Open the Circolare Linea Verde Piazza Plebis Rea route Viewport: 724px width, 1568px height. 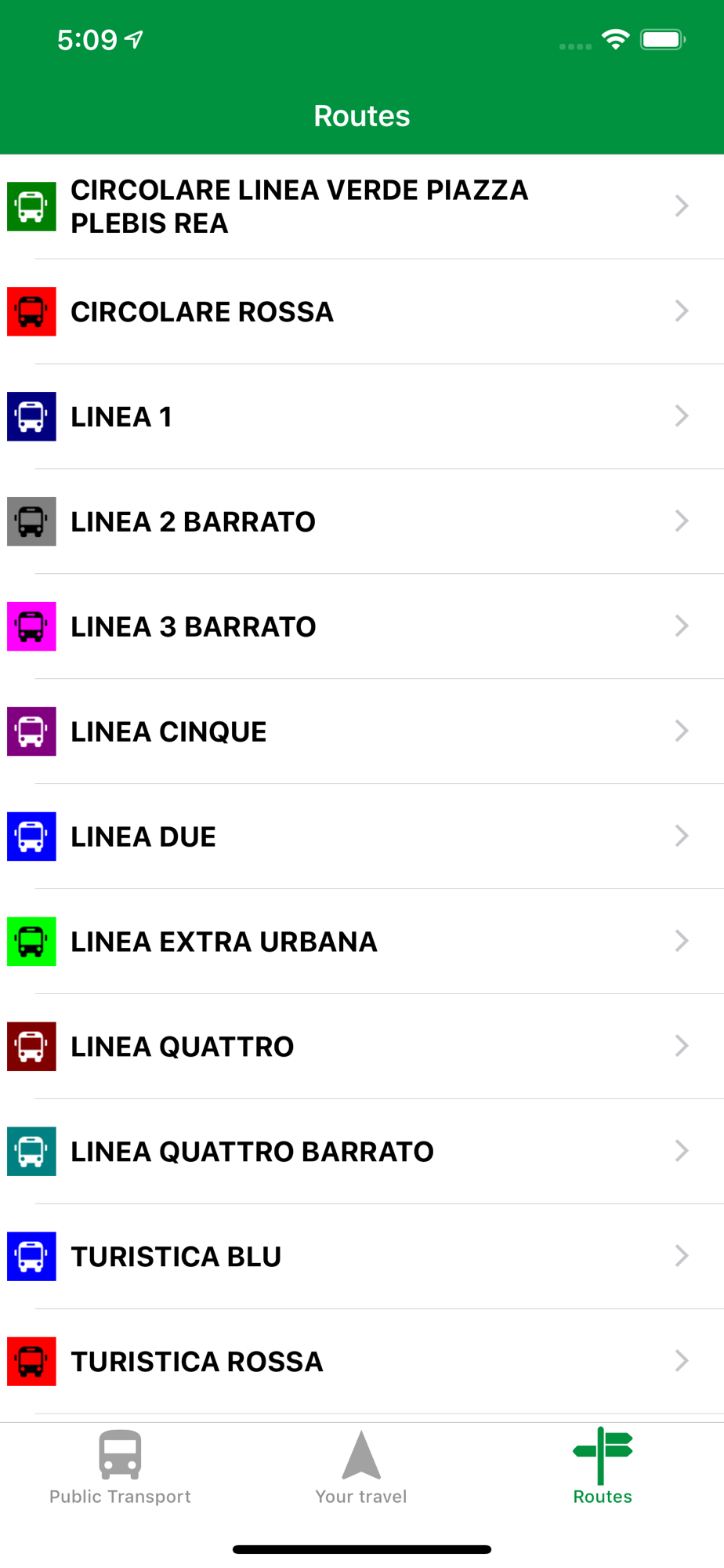coord(362,207)
